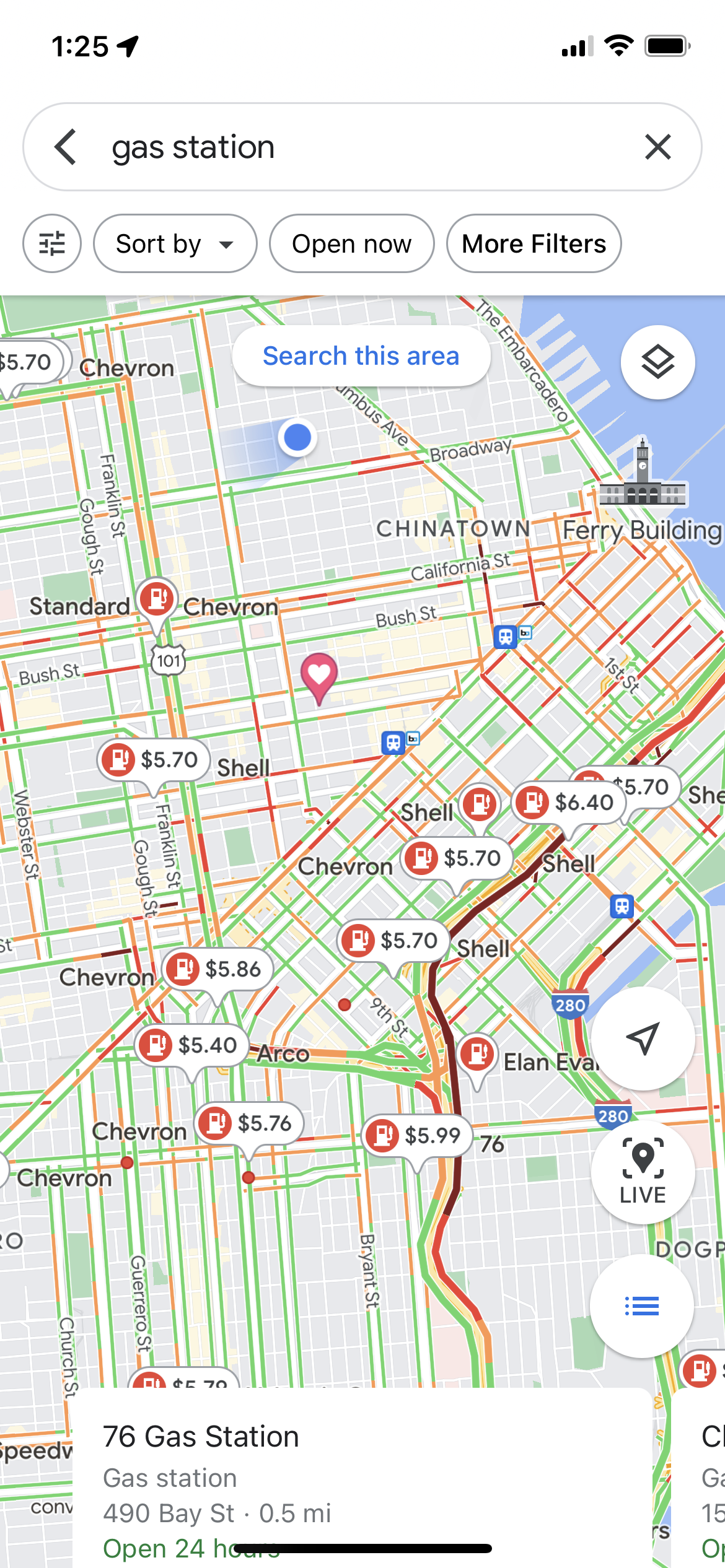Select the $6.40 gas station pin

pyautogui.click(x=568, y=803)
